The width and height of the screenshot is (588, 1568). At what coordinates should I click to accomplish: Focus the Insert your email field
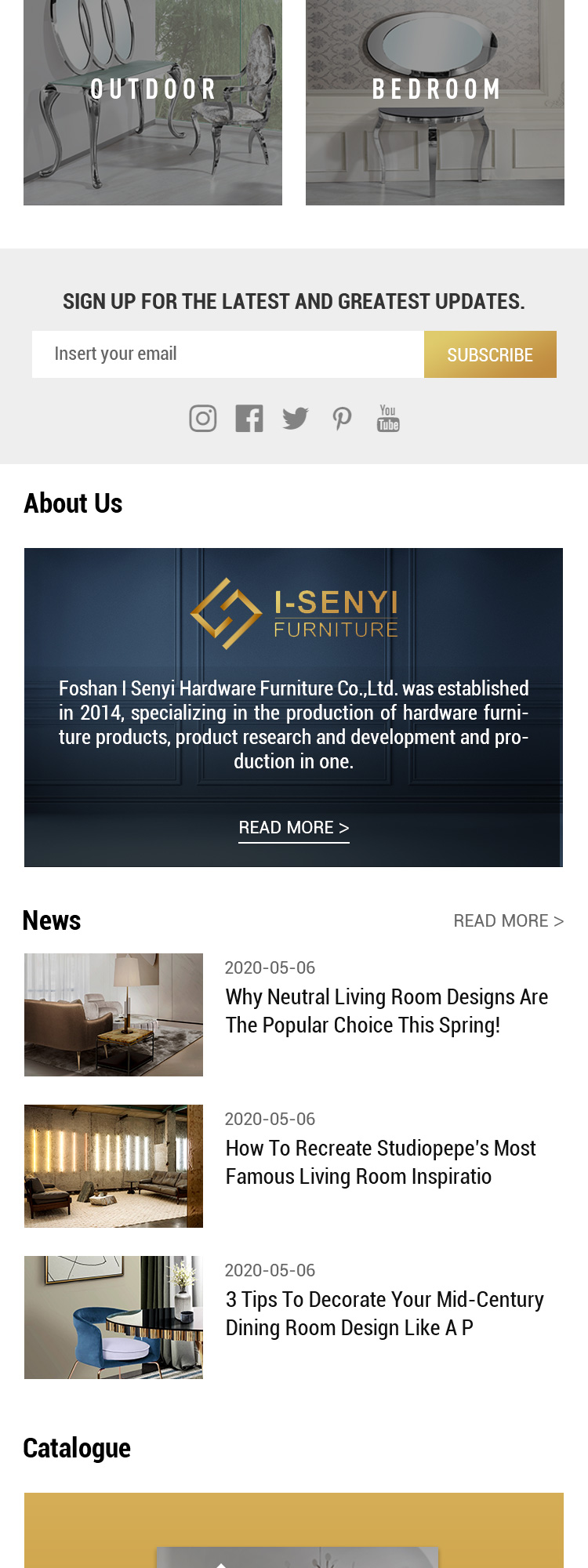click(227, 354)
